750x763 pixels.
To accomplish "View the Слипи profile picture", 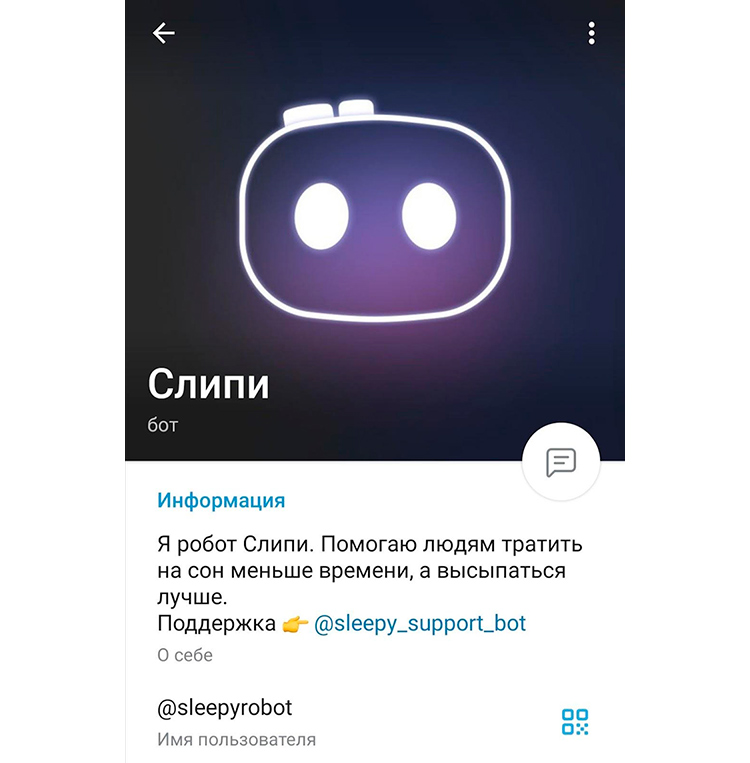I will [x=375, y=210].
